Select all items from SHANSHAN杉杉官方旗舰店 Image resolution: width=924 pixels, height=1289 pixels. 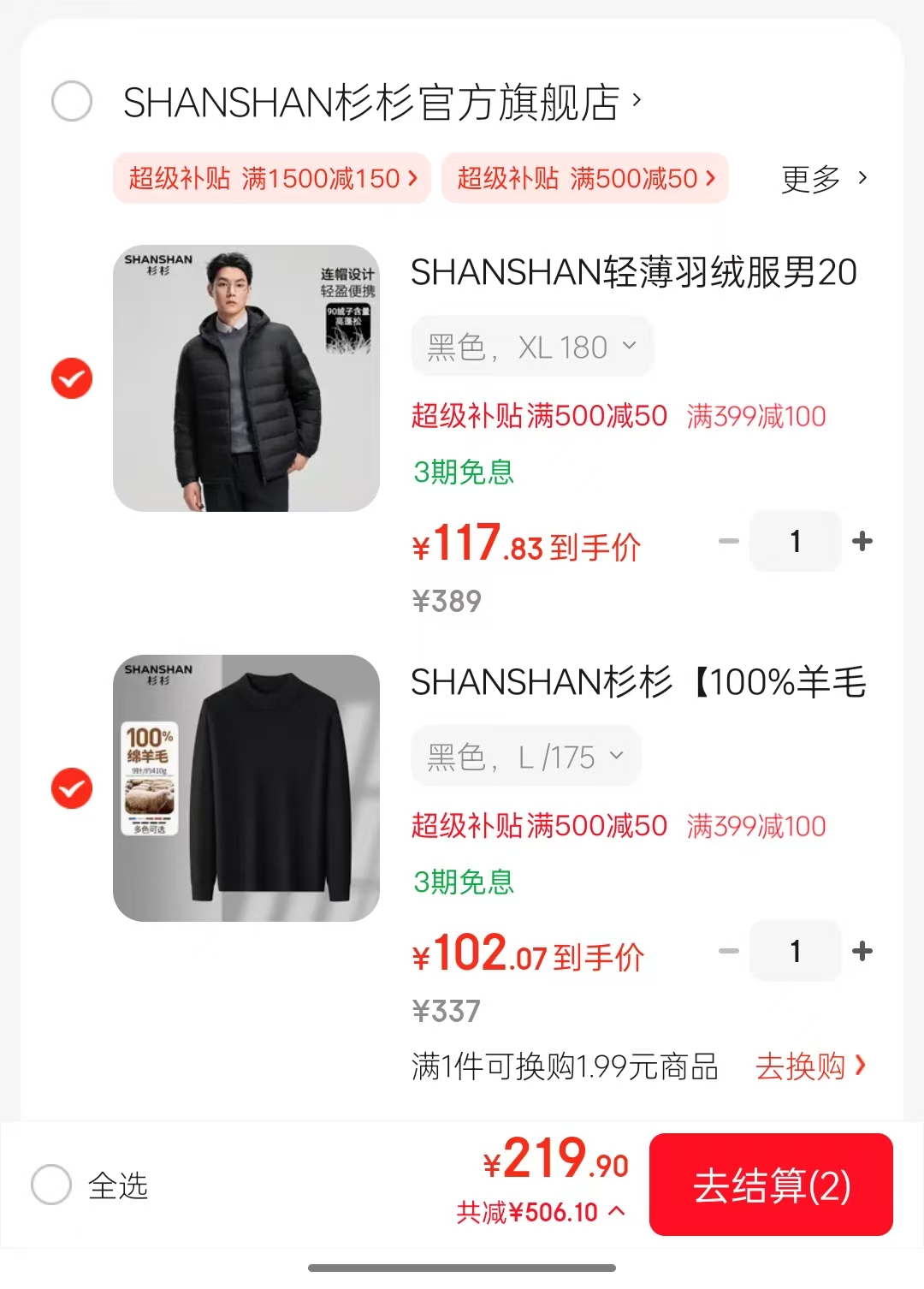coord(72,102)
